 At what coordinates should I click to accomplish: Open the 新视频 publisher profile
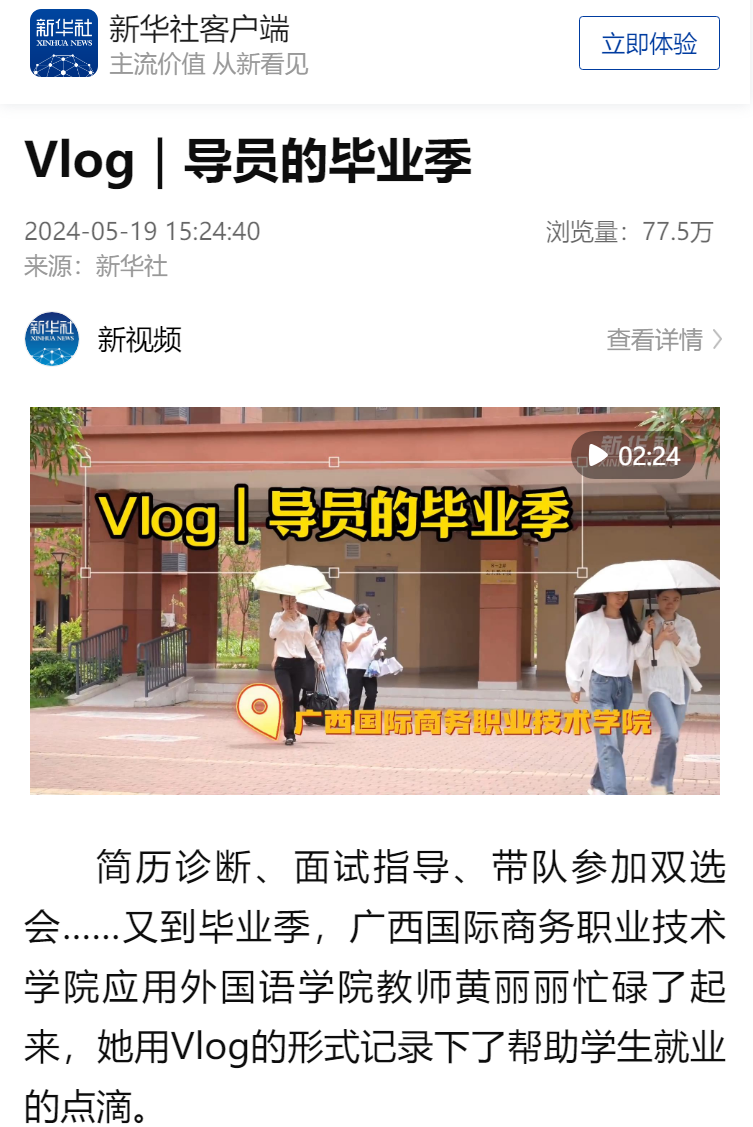(x=139, y=340)
